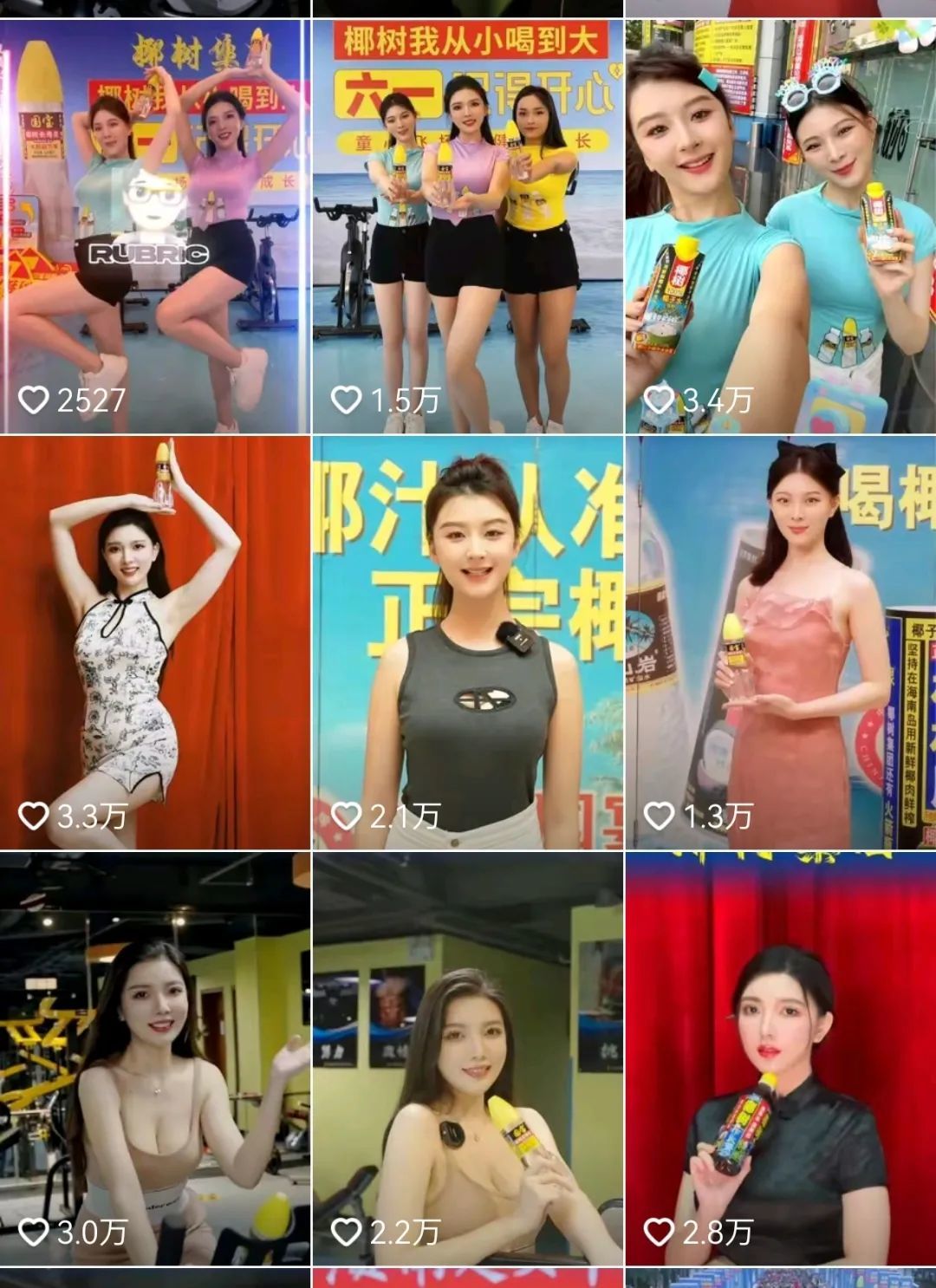
Task: Tap the heart icon showing 2.1万 likes
Action: (x=346, y=815)
